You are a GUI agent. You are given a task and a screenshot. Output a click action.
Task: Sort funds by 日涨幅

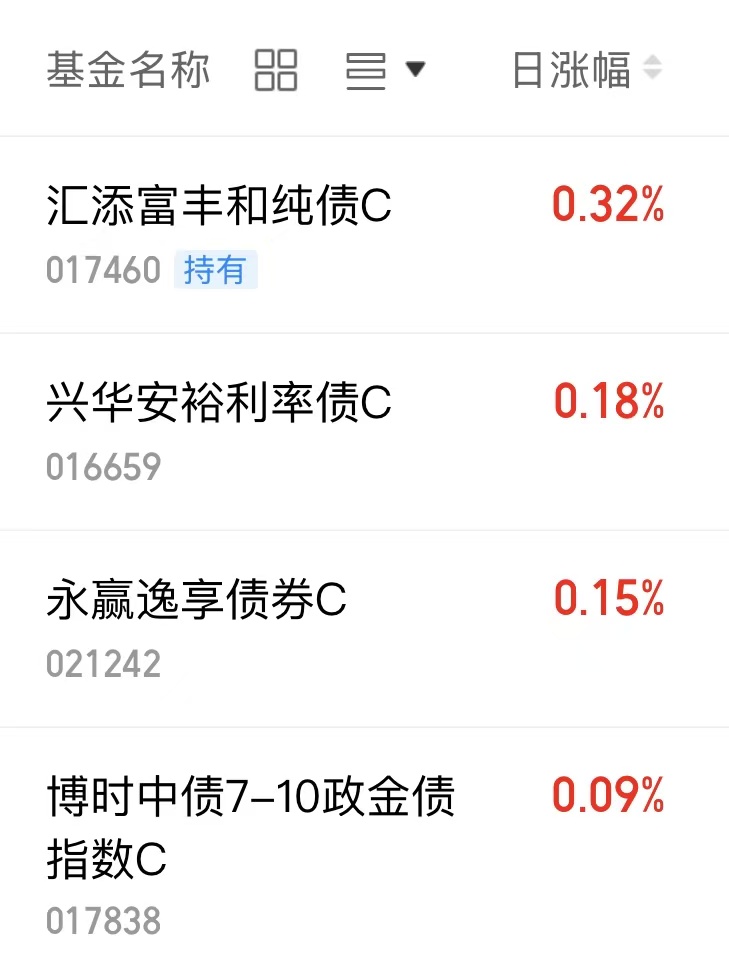click(586, 71)
